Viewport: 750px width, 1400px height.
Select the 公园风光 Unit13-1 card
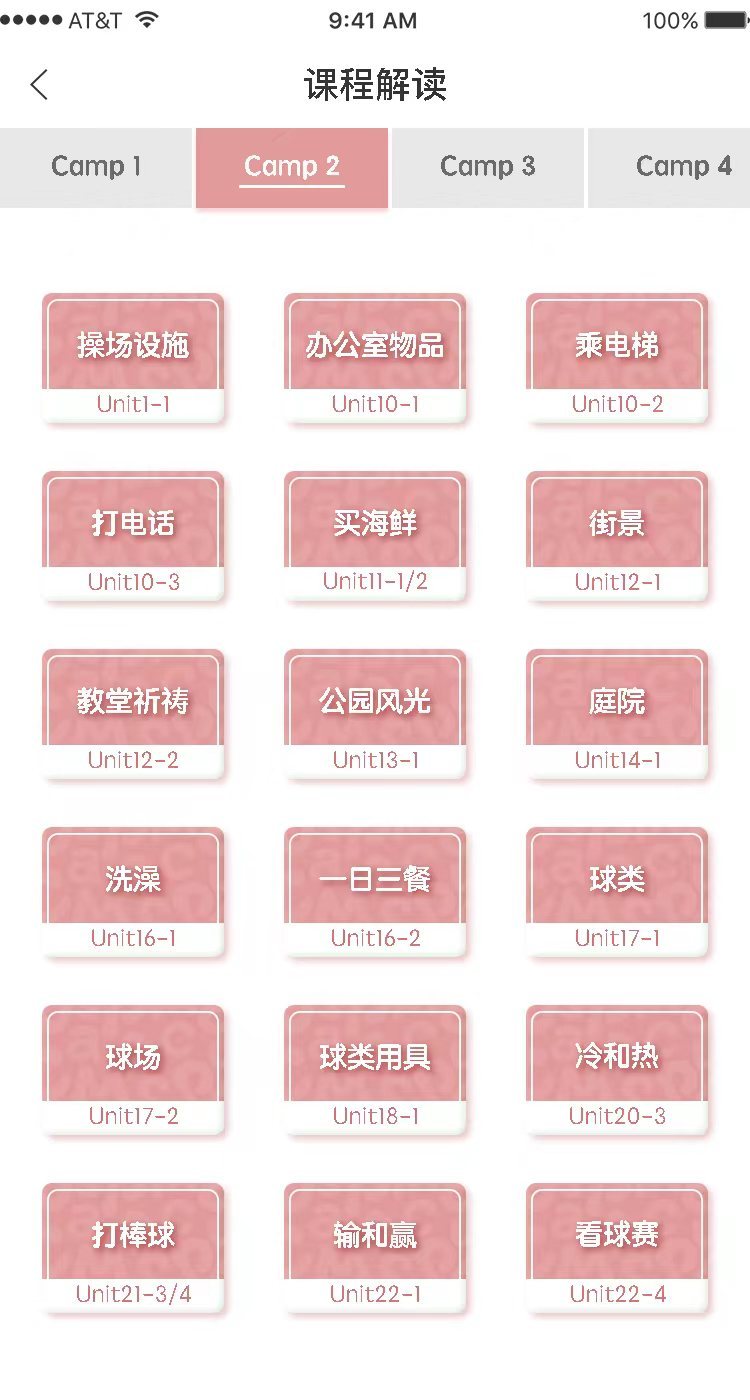[x=375, y=714]
